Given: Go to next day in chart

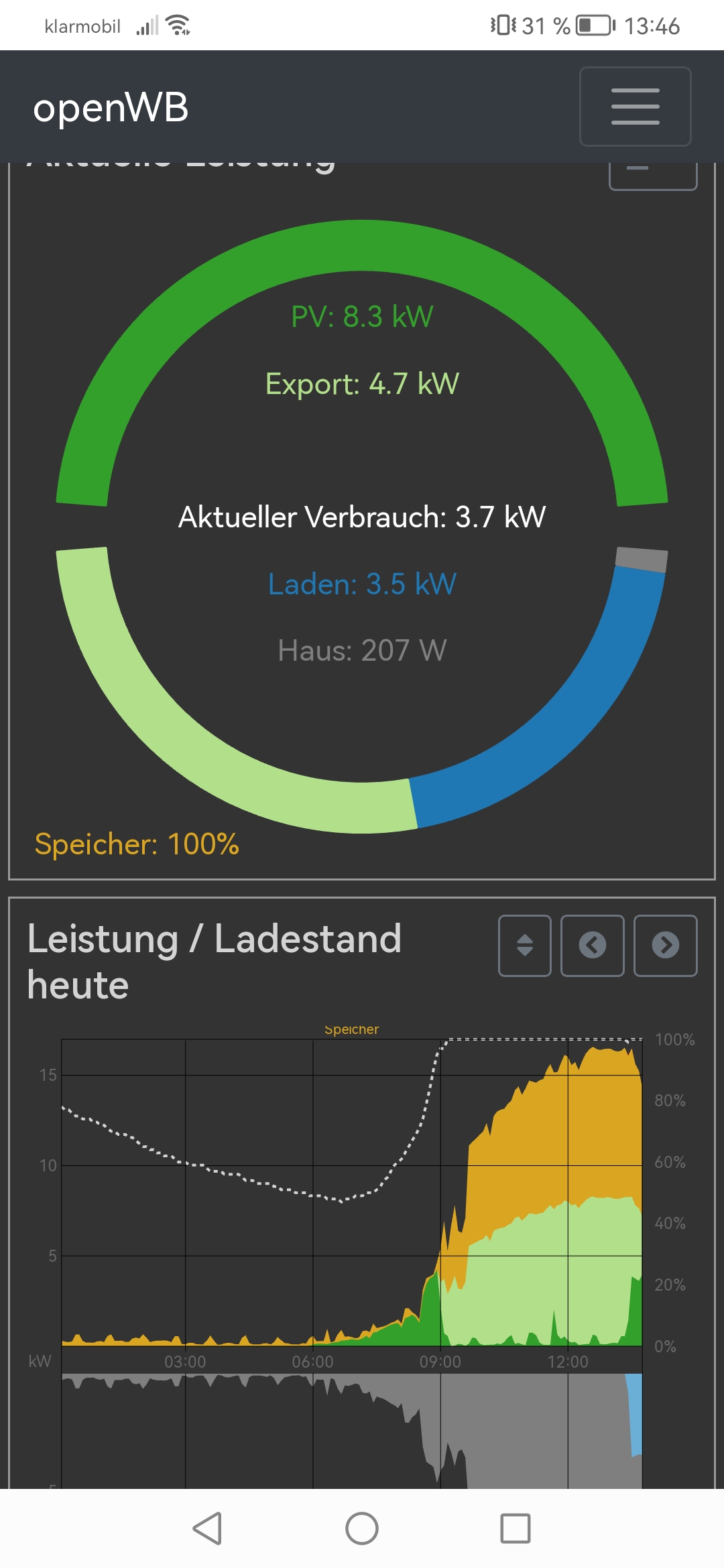Looking at the screenshot, I should tap(666, 945).
